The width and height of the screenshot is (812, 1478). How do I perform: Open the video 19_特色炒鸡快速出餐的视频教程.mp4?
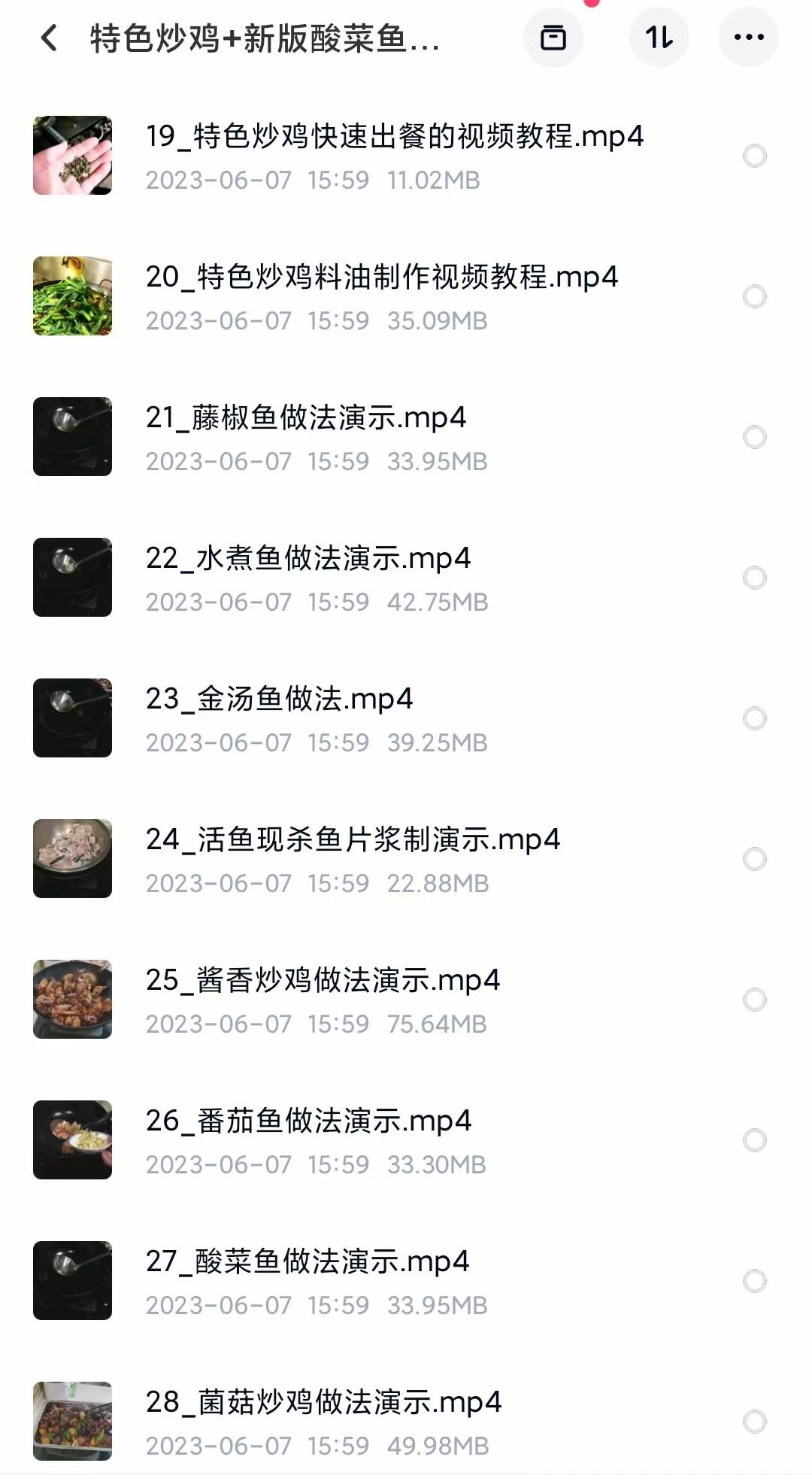[x=394, y=136]
